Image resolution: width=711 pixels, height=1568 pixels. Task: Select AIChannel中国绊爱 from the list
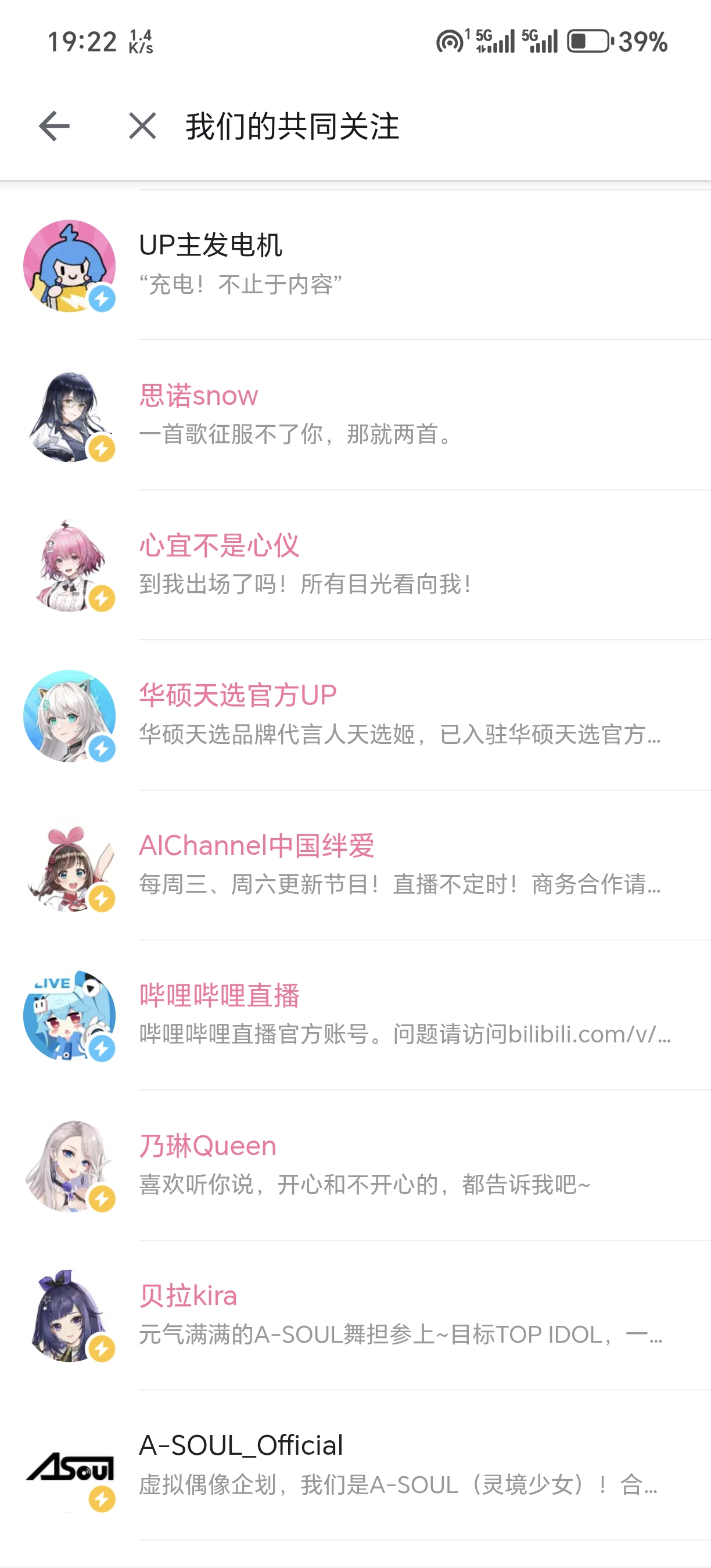256,846
